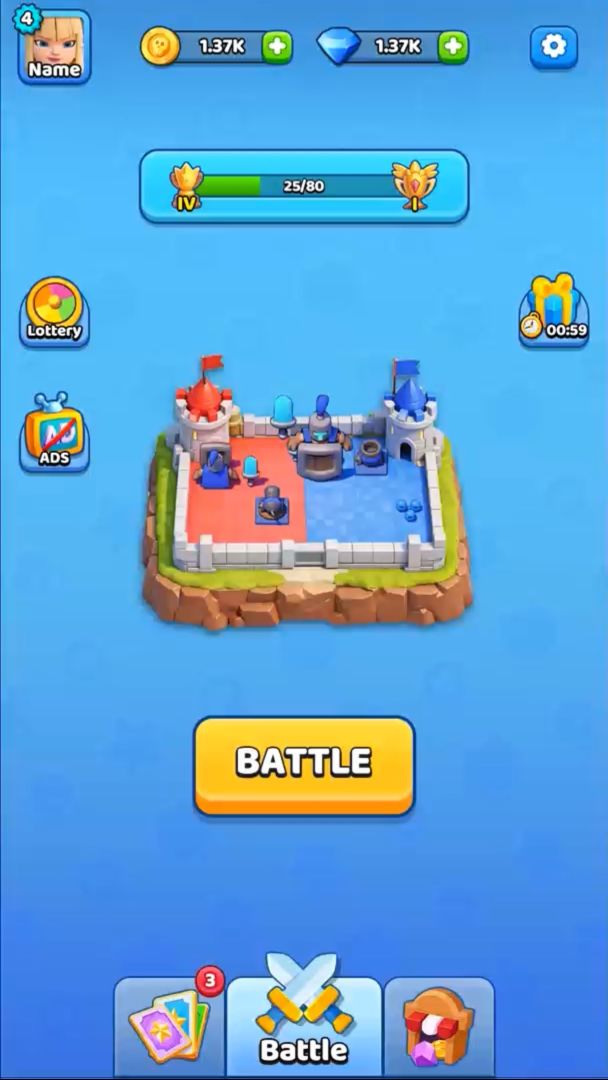
Task: Add more gems with plus
Action: coord(453,46)
